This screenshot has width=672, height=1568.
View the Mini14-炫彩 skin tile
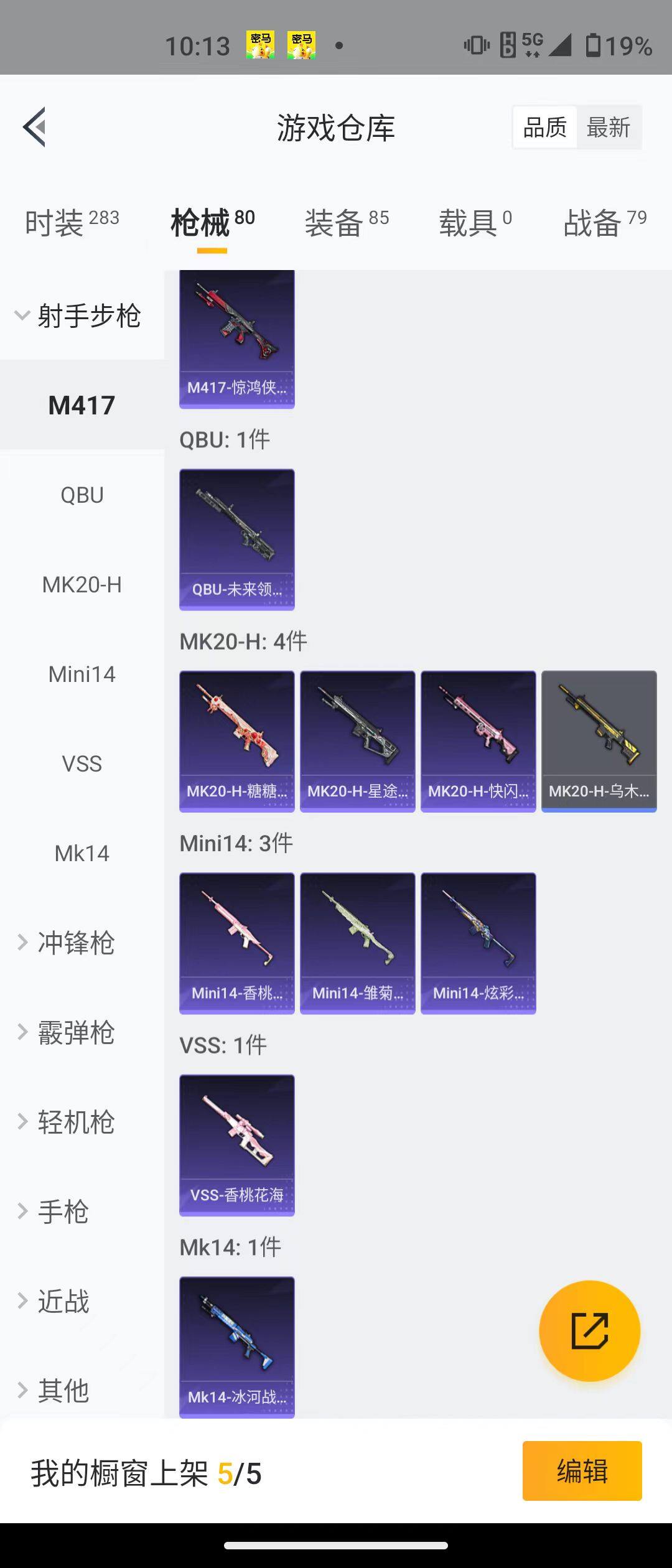(478, 943)
